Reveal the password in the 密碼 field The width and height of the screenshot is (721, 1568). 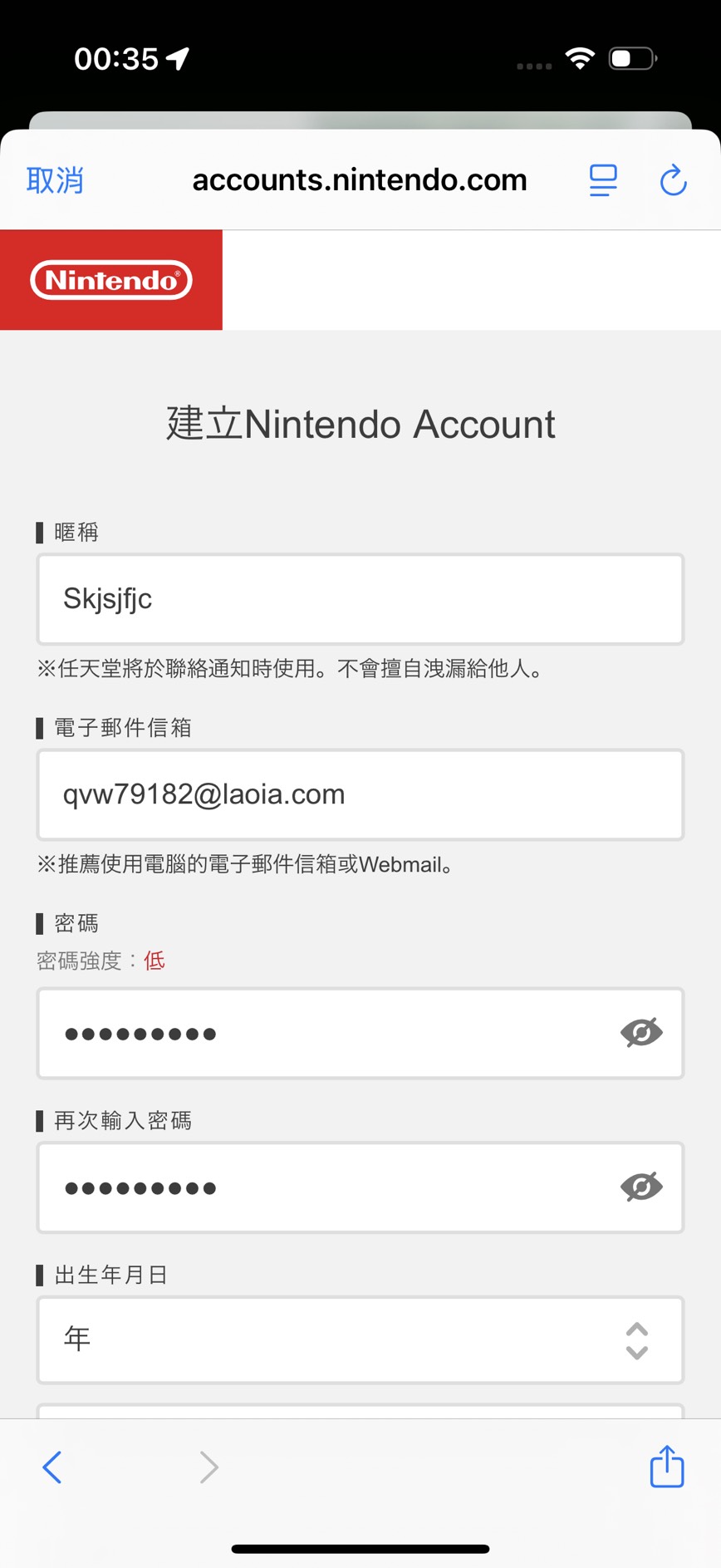pos(641,1033)
